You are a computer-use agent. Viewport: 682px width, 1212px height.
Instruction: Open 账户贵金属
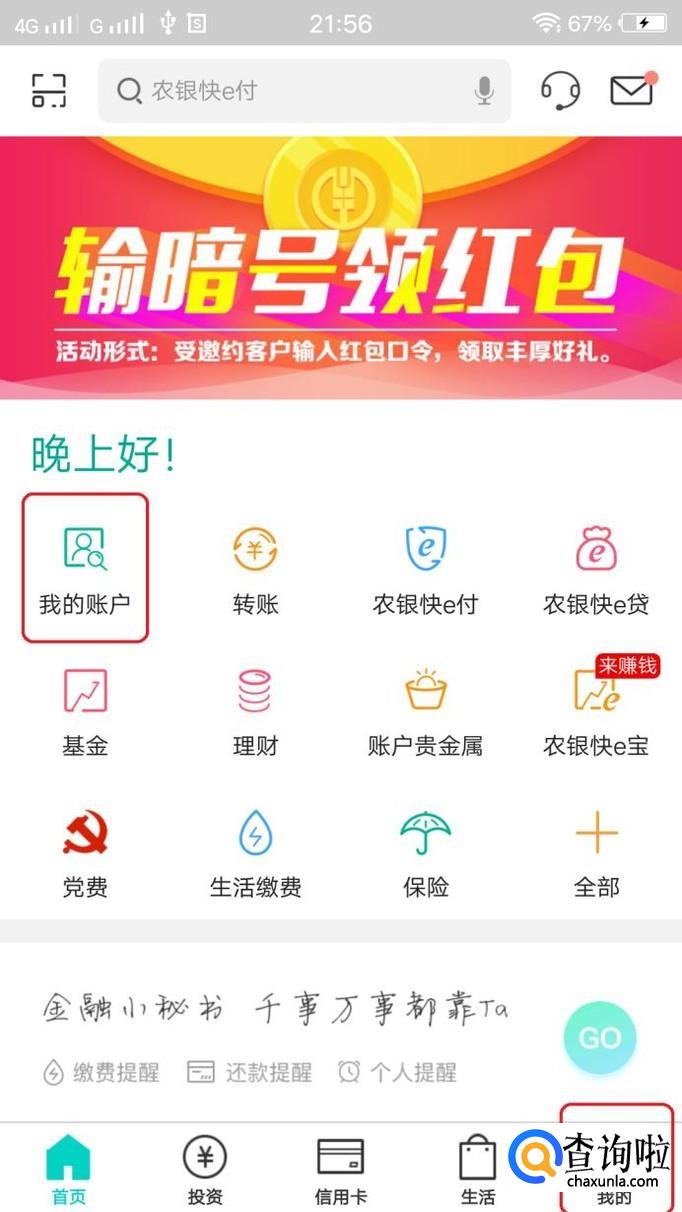426,711
